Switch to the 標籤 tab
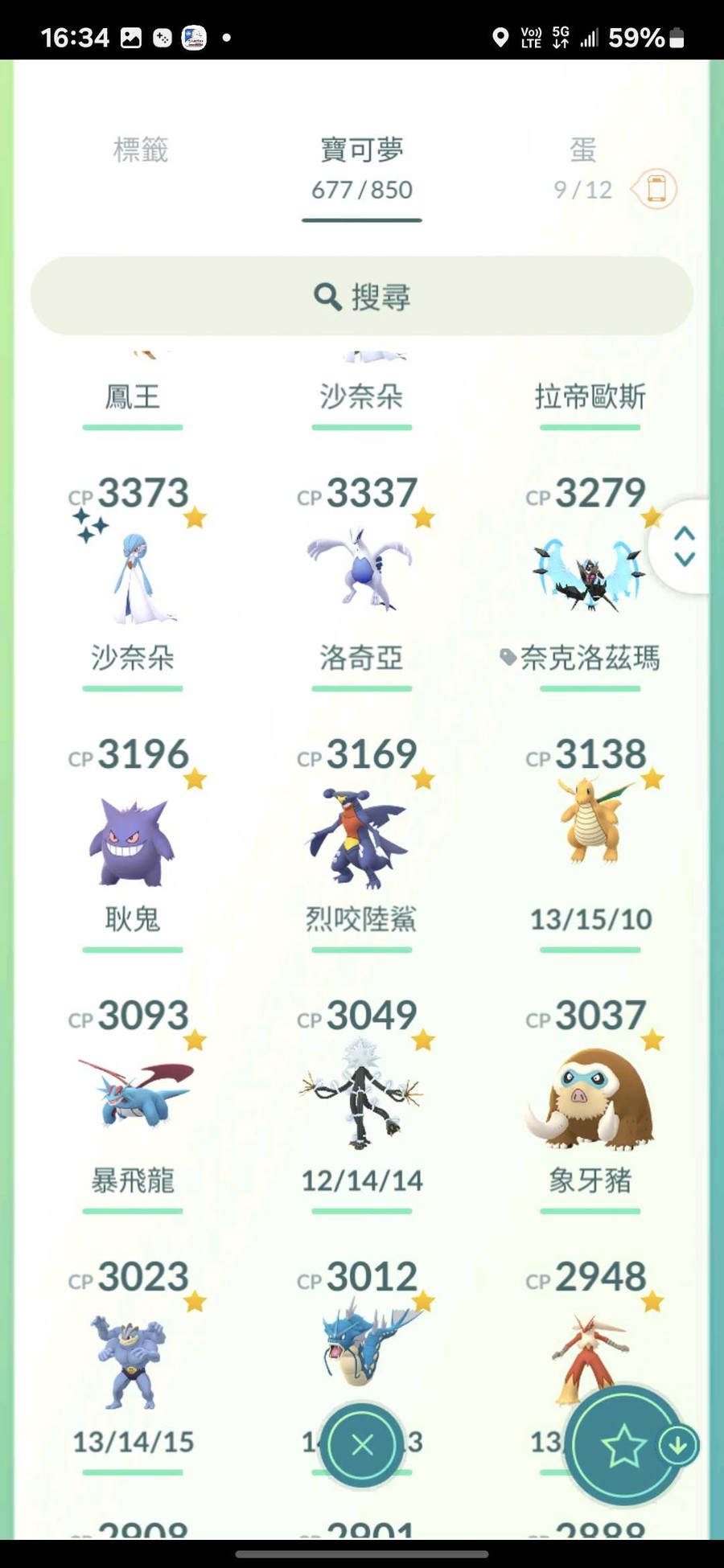724x1568 pixels. point(141,150)
